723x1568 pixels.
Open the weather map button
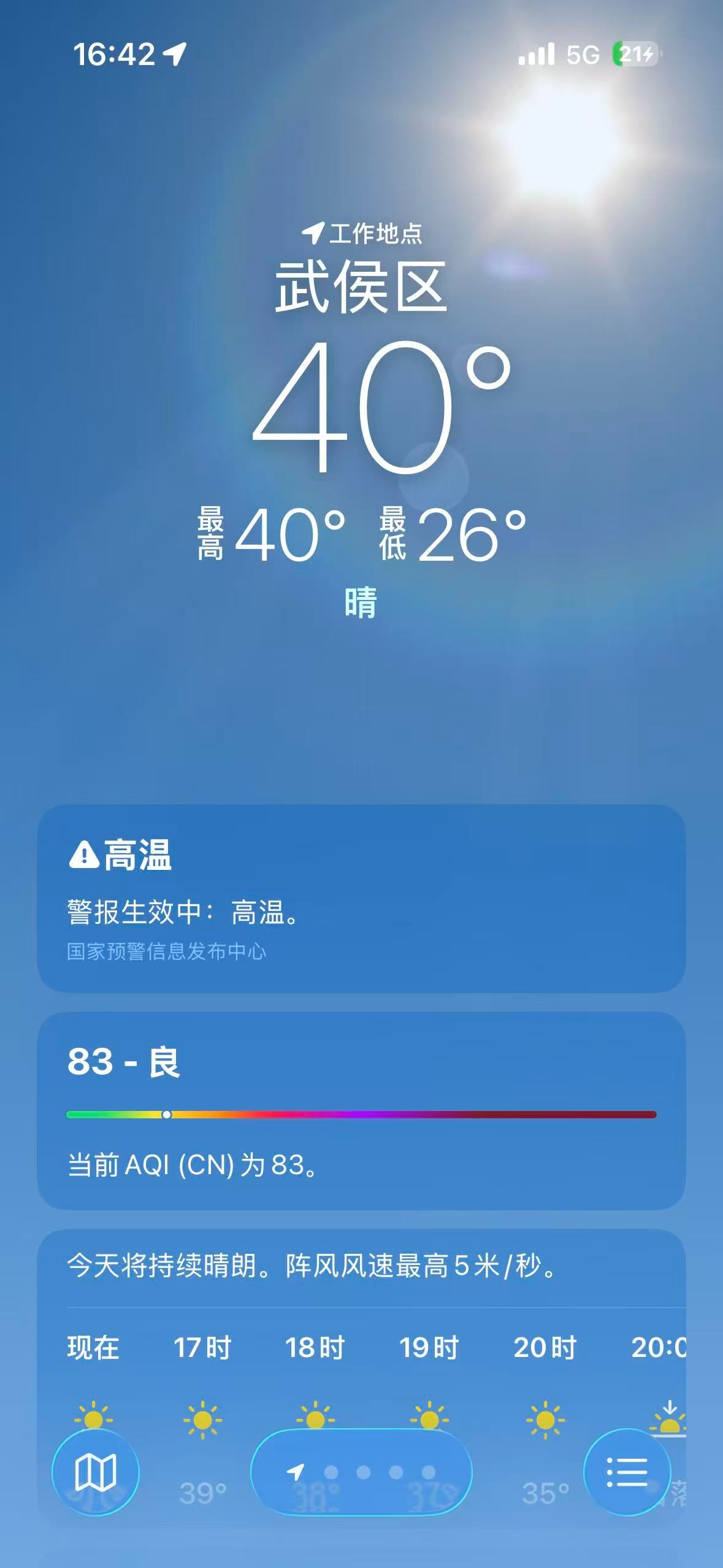96,1472
